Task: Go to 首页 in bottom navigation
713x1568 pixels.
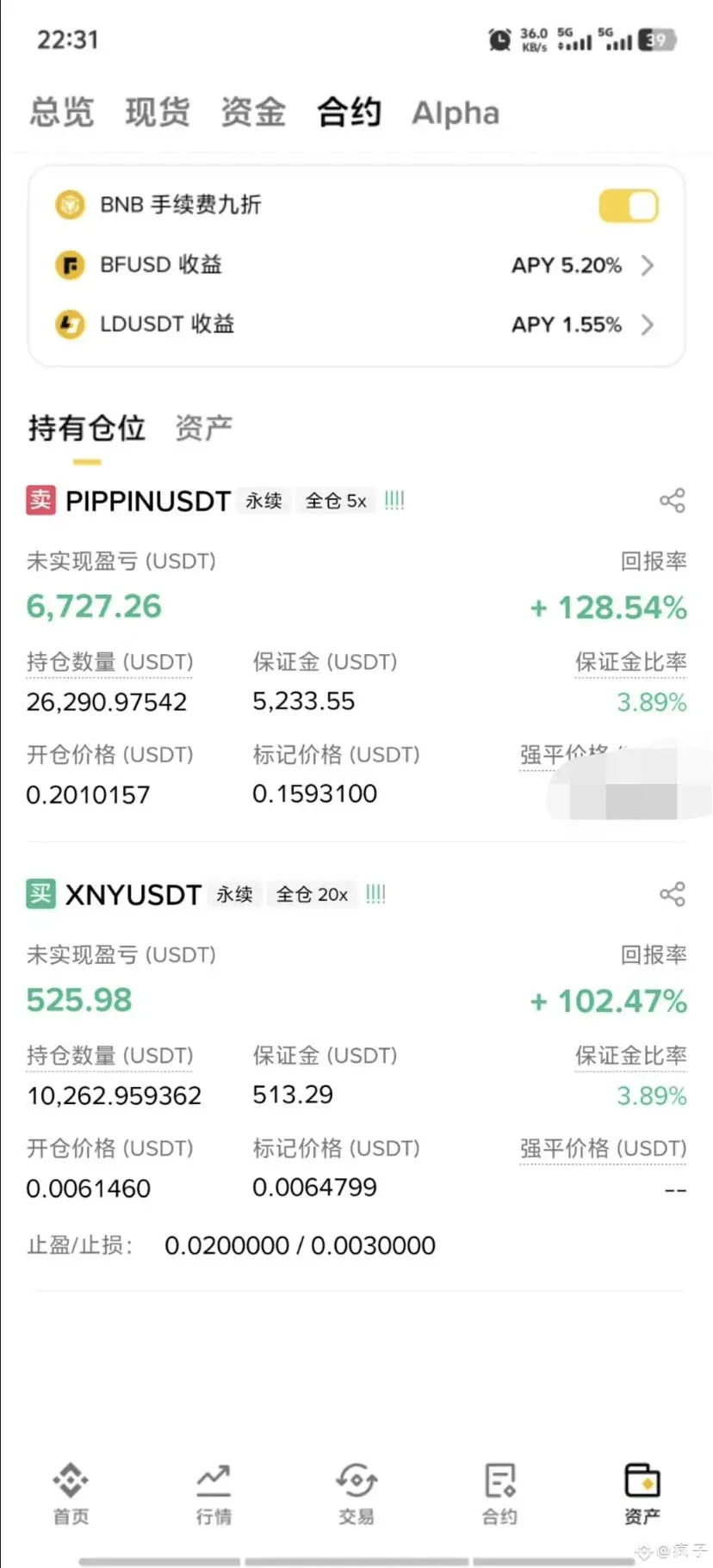Action: 71,1492
